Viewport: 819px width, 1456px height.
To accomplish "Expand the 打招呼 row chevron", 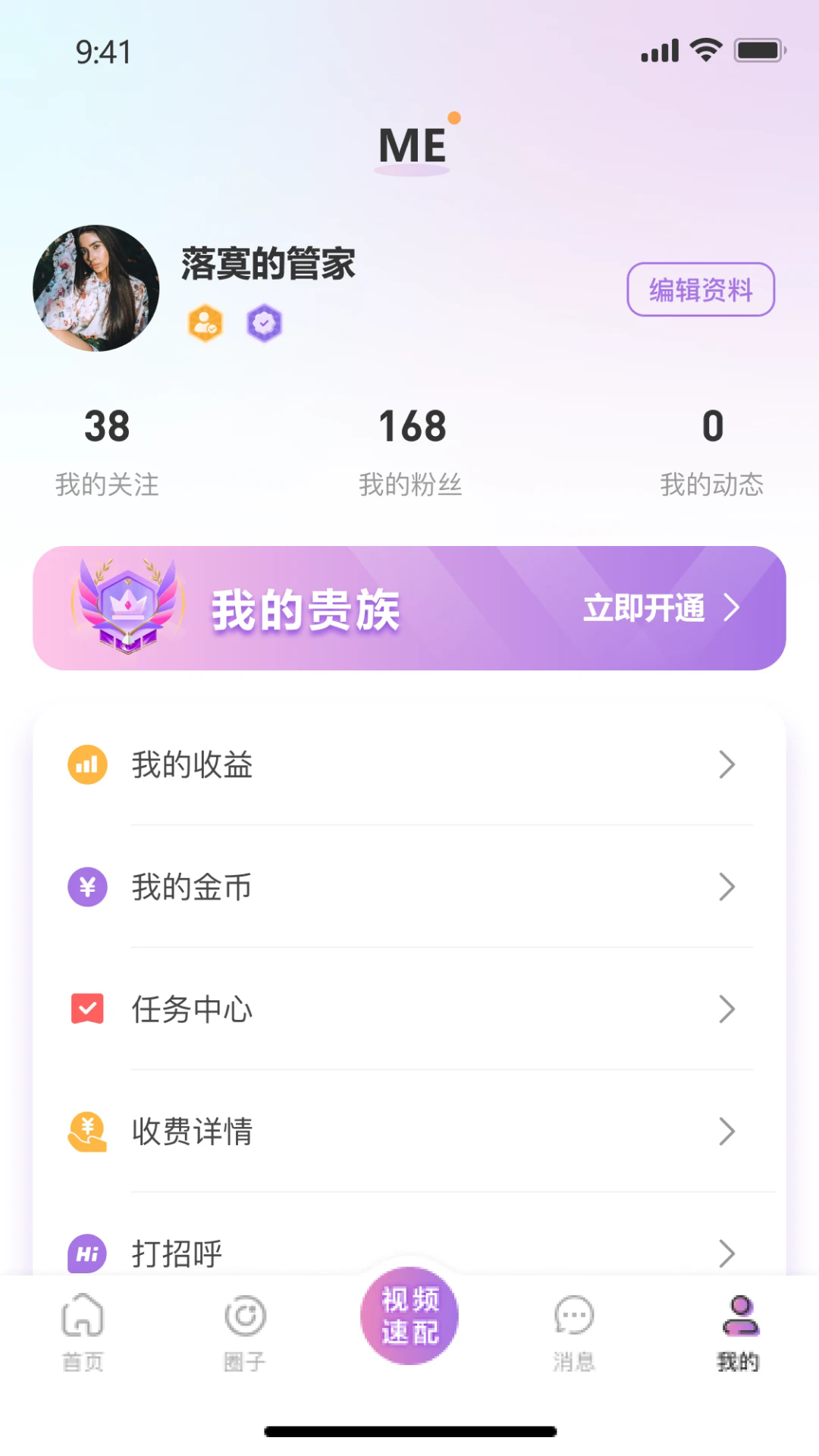I will [728, 1251].
